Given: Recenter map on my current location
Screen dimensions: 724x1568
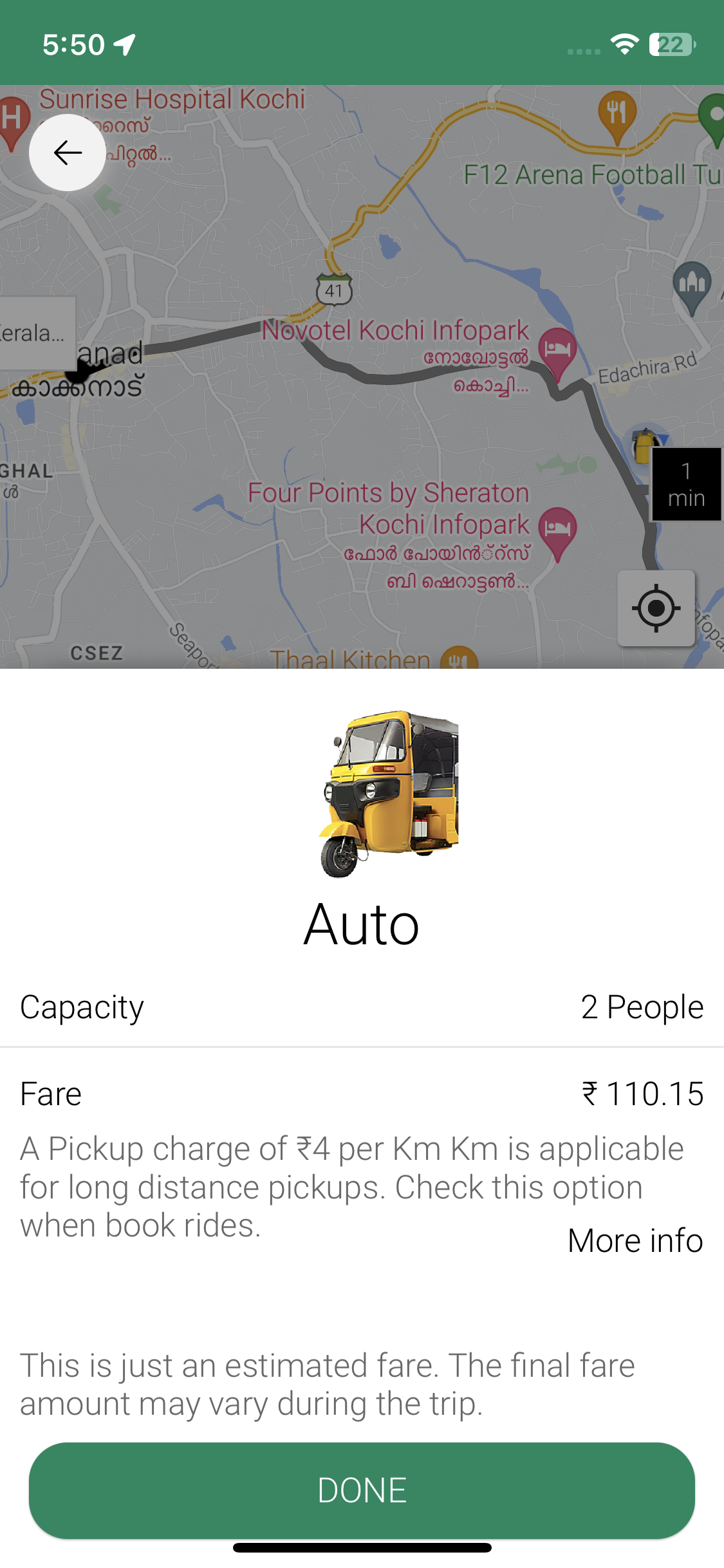Looking at the screenshot, I should point(656,608).
